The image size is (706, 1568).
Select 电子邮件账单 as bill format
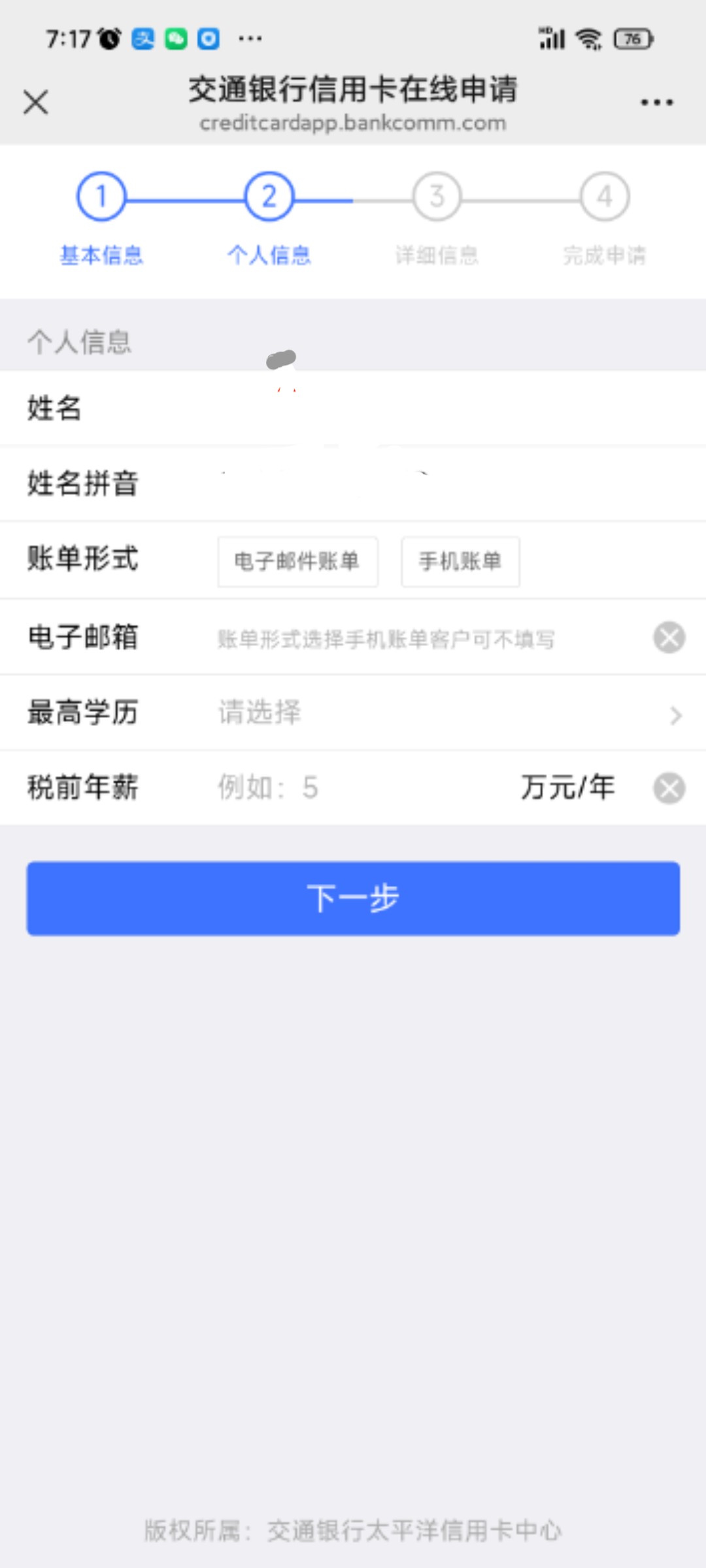297,561
